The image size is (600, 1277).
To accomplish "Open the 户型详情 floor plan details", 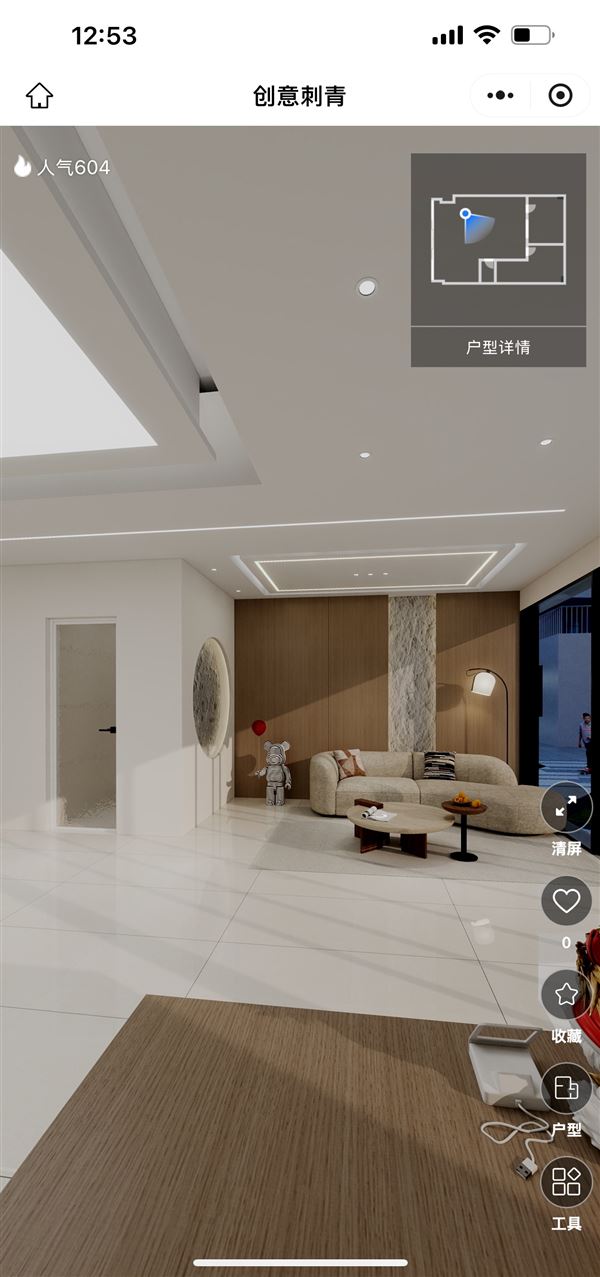I will coord(498,348).
